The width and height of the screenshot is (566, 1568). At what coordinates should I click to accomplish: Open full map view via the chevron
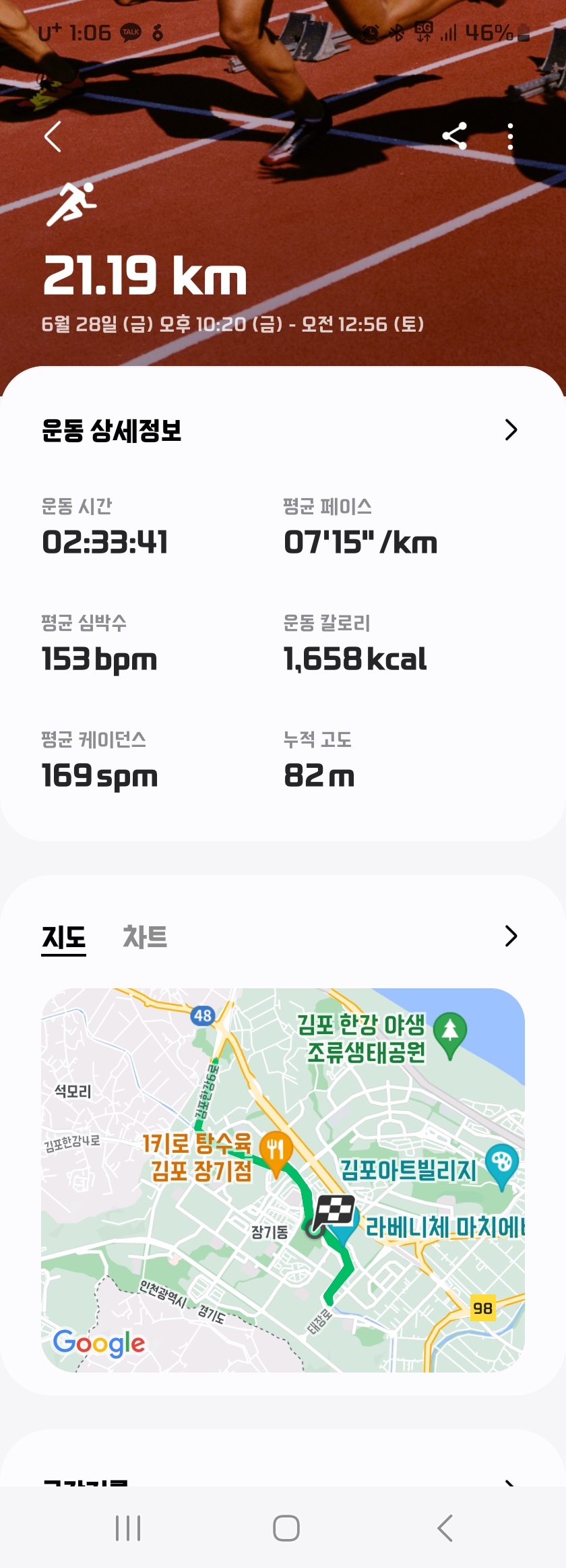click(511, 936)
